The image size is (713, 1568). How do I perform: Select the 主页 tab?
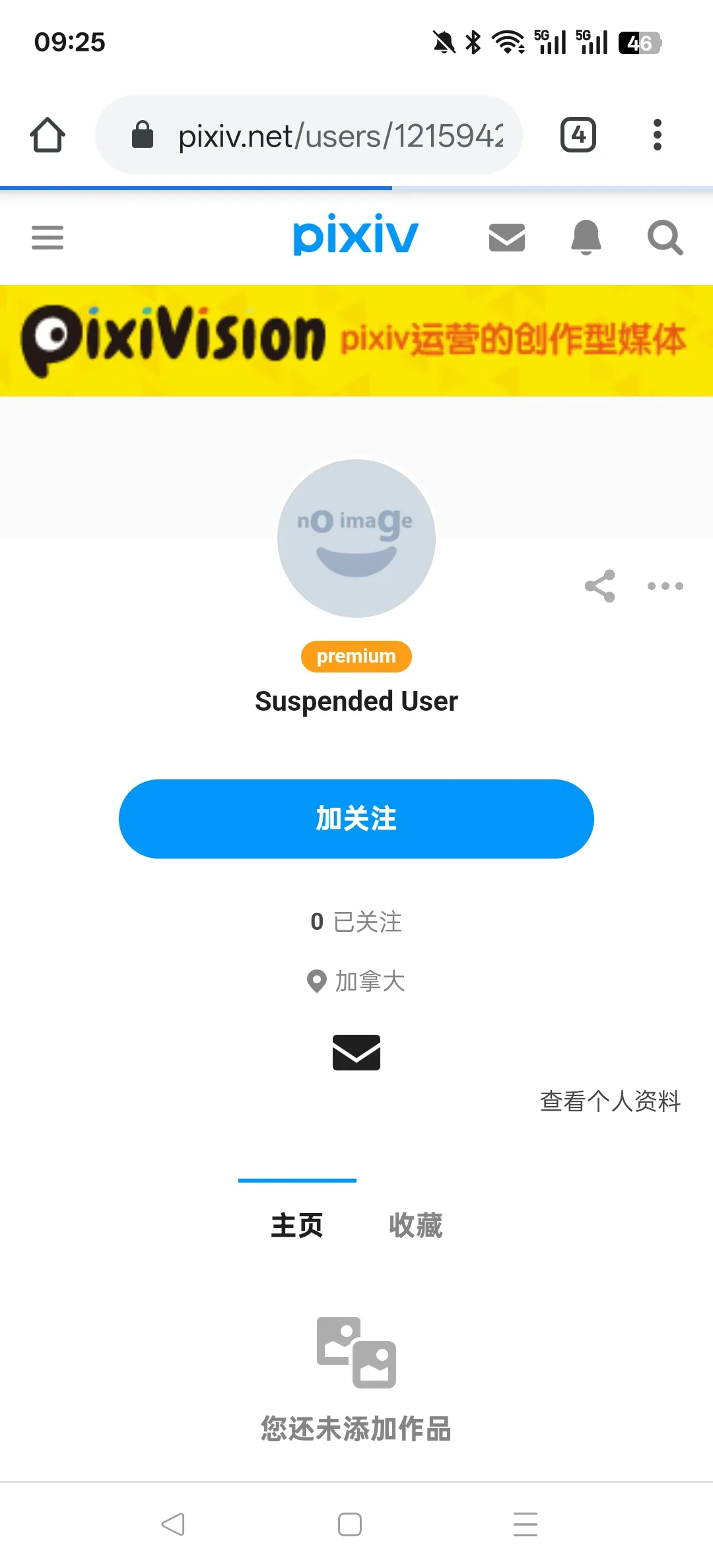[297, 1225]
